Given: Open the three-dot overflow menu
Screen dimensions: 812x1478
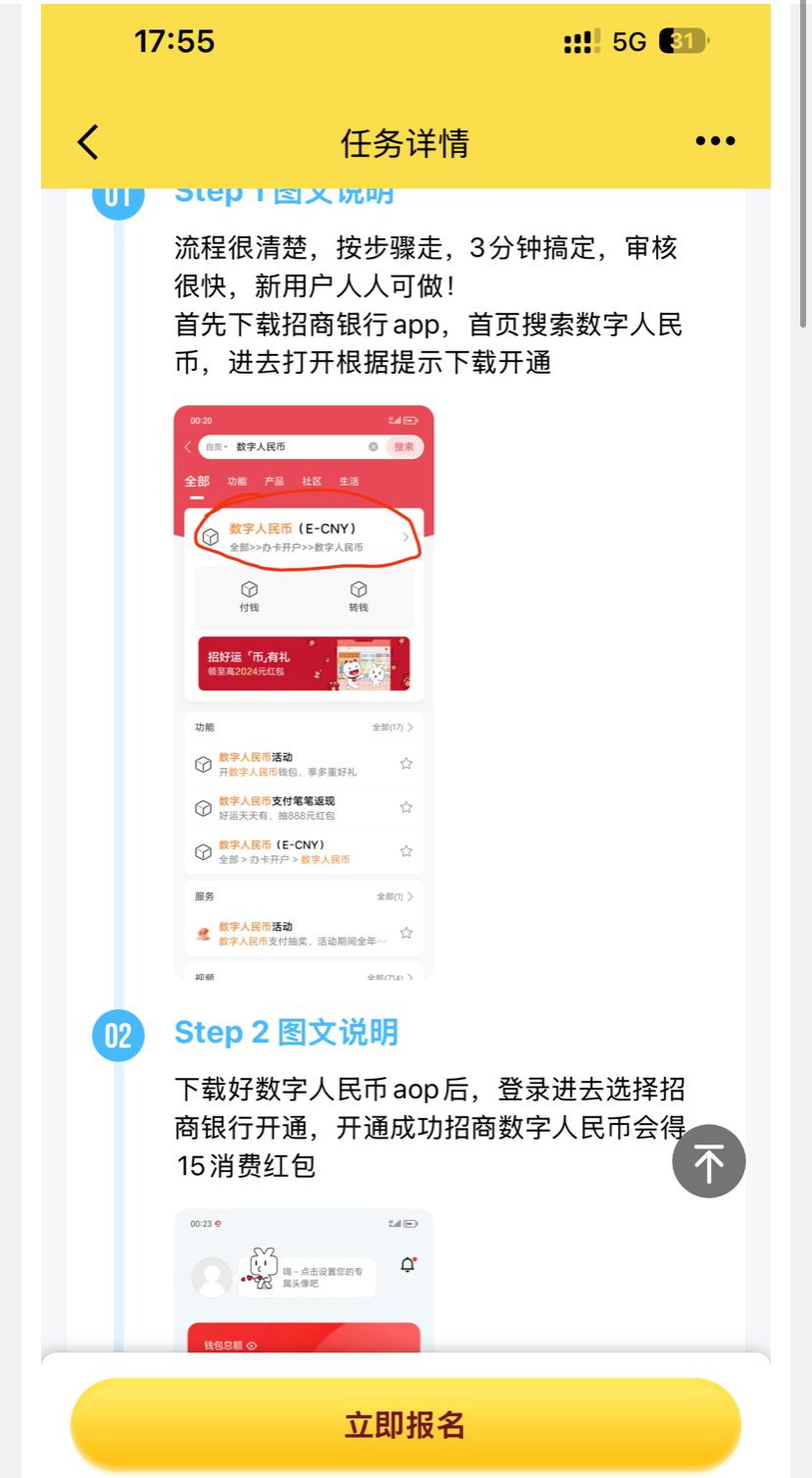Looking at the screenshot, I should click(x=715, y=141).
